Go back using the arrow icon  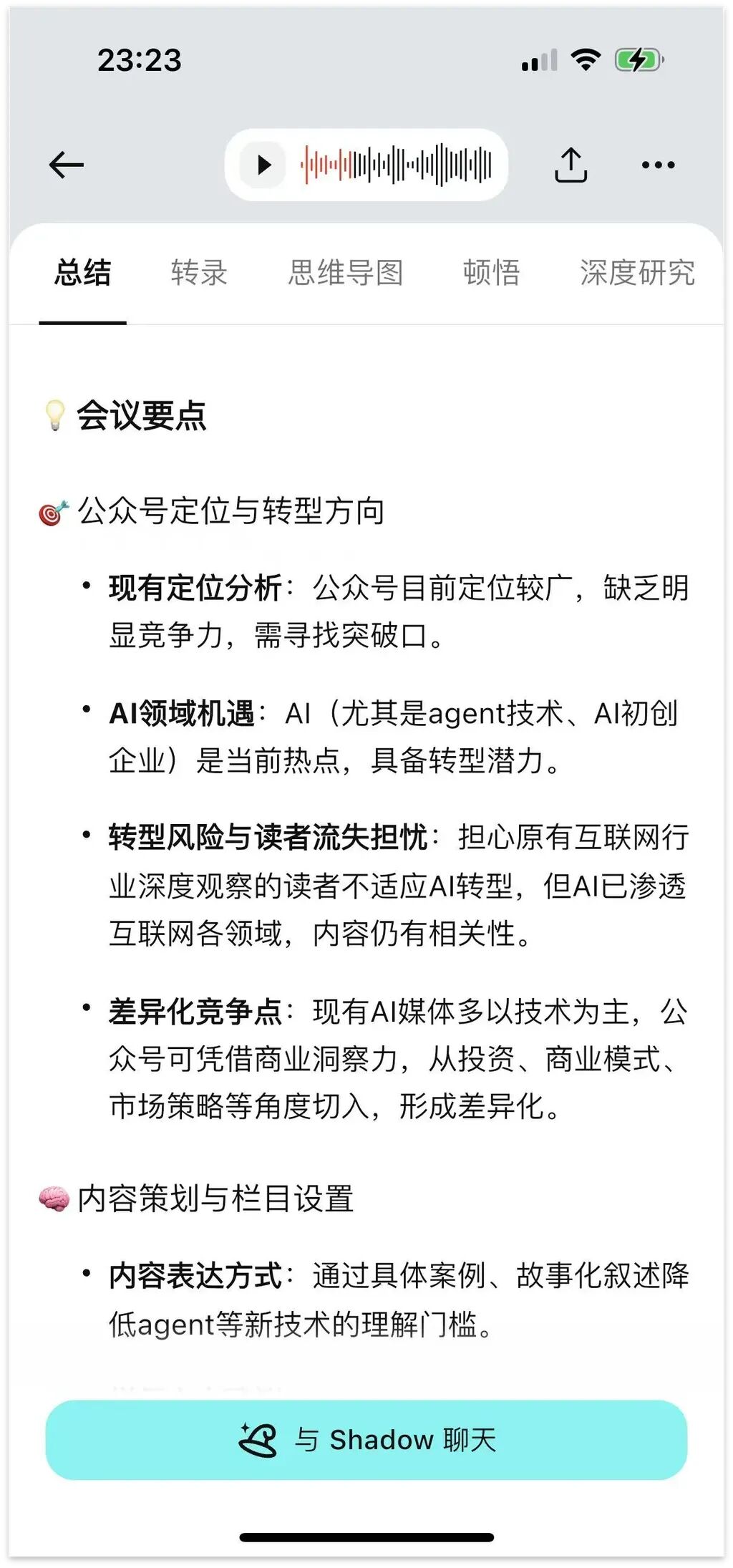tap(67, 165)
